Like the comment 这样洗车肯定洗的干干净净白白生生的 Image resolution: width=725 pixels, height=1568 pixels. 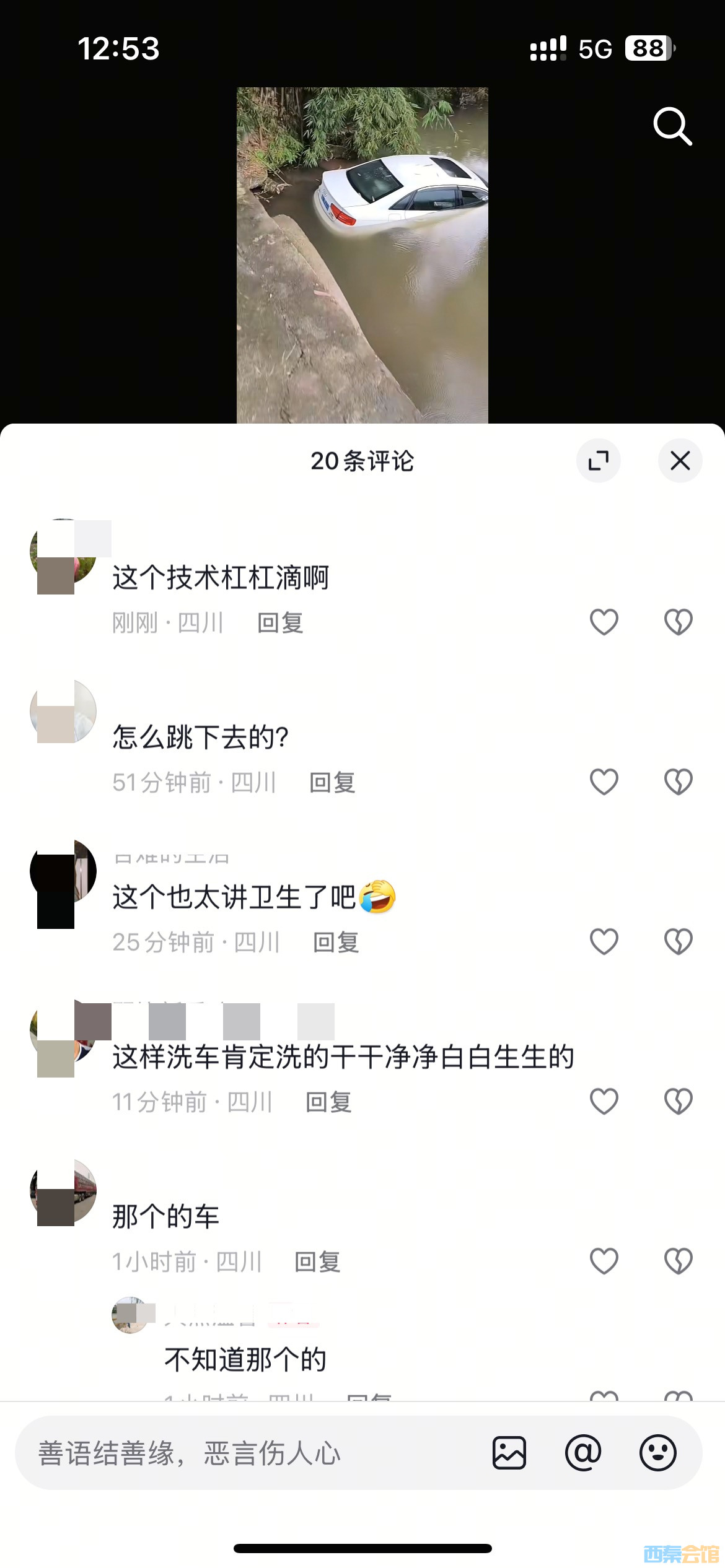604,1102
